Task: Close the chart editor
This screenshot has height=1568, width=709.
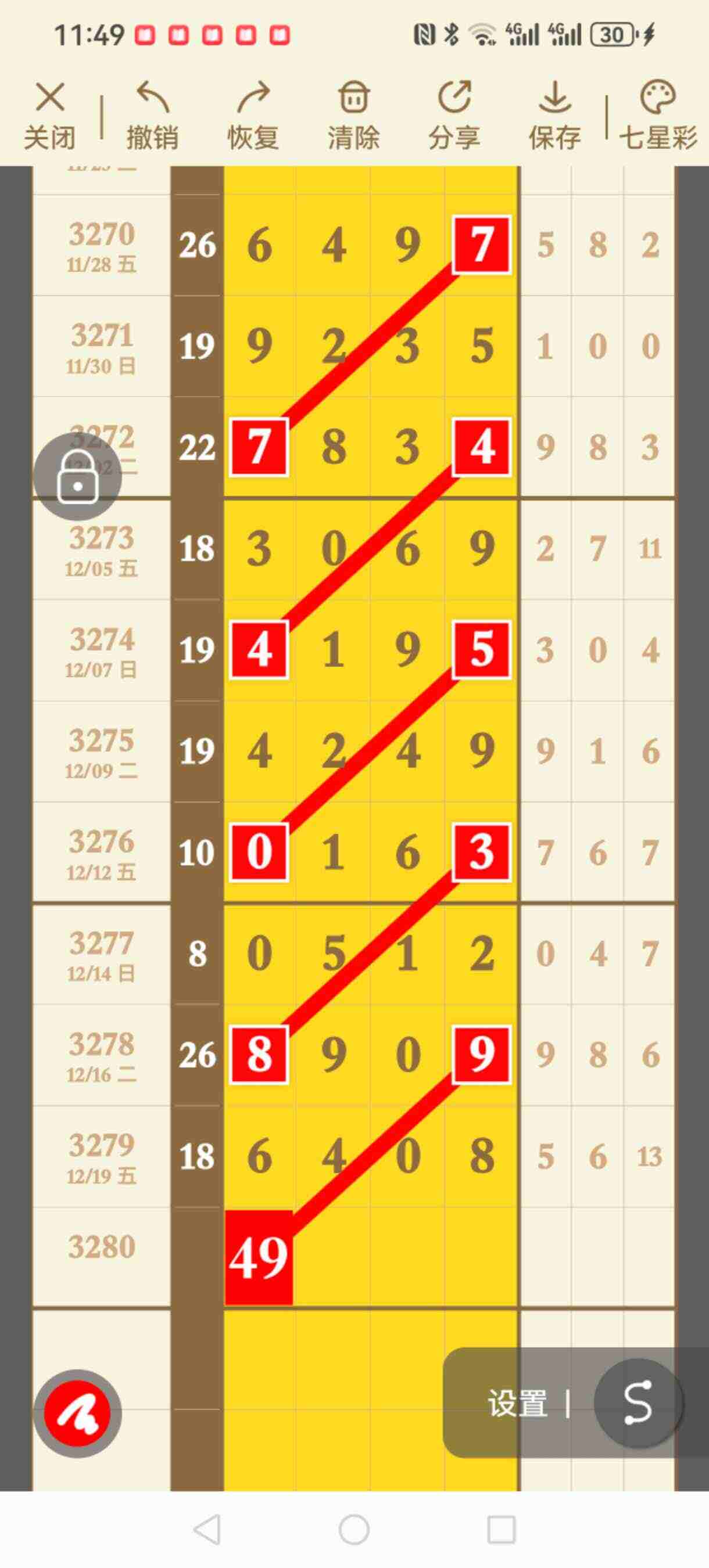Action: pos(50,116)
